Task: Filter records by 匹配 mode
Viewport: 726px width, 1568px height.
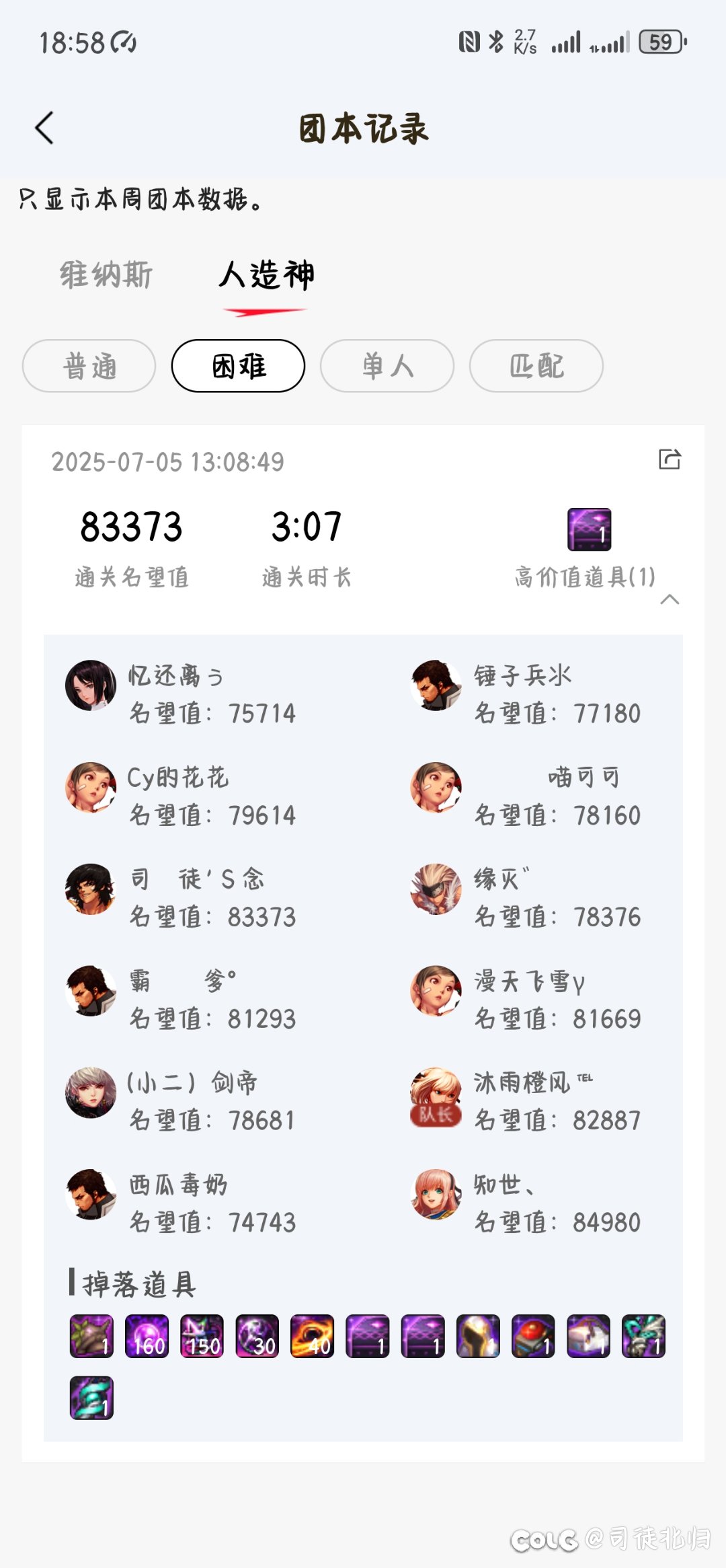Action: coord(536,366)
